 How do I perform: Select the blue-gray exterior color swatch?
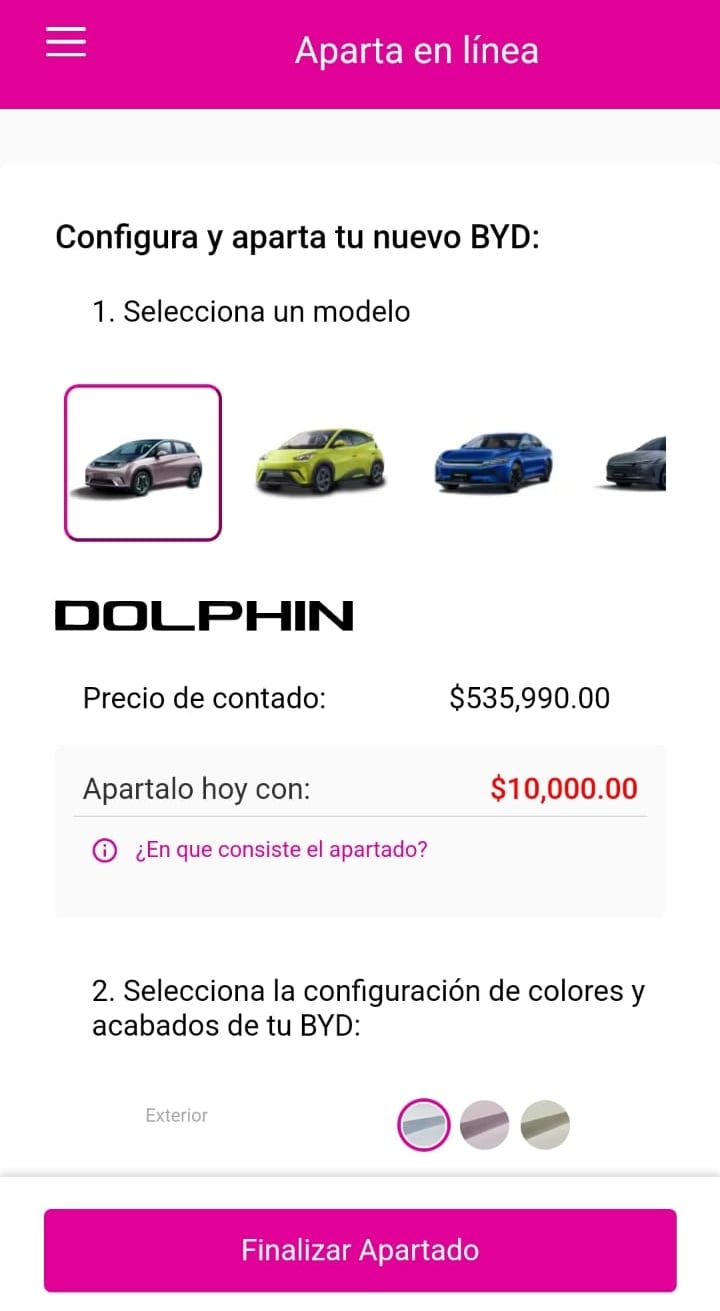424,1125
